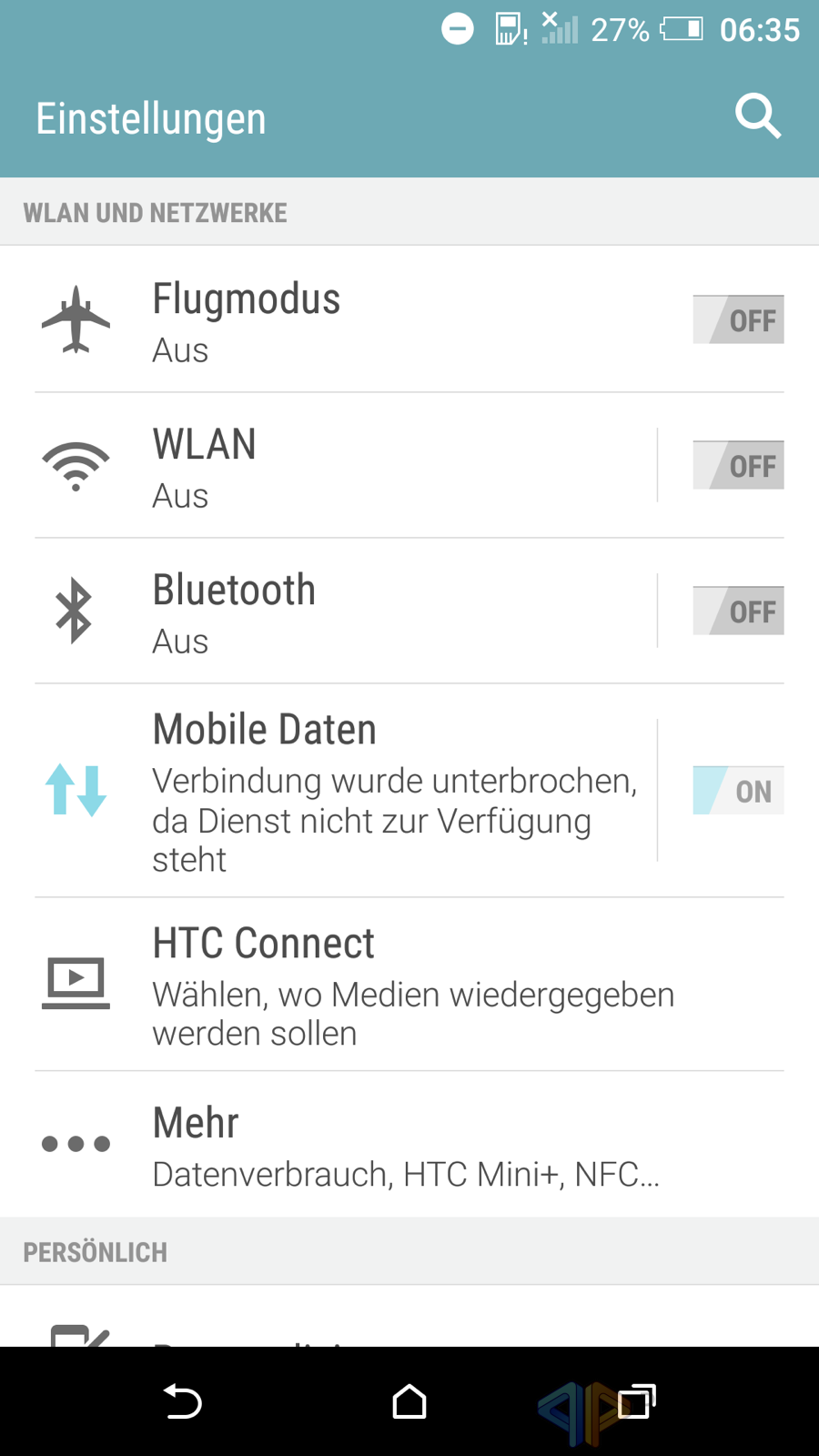This screenshot has height=1456, width=819.
Task: Enable the WLAN switch
Action: 738,465
